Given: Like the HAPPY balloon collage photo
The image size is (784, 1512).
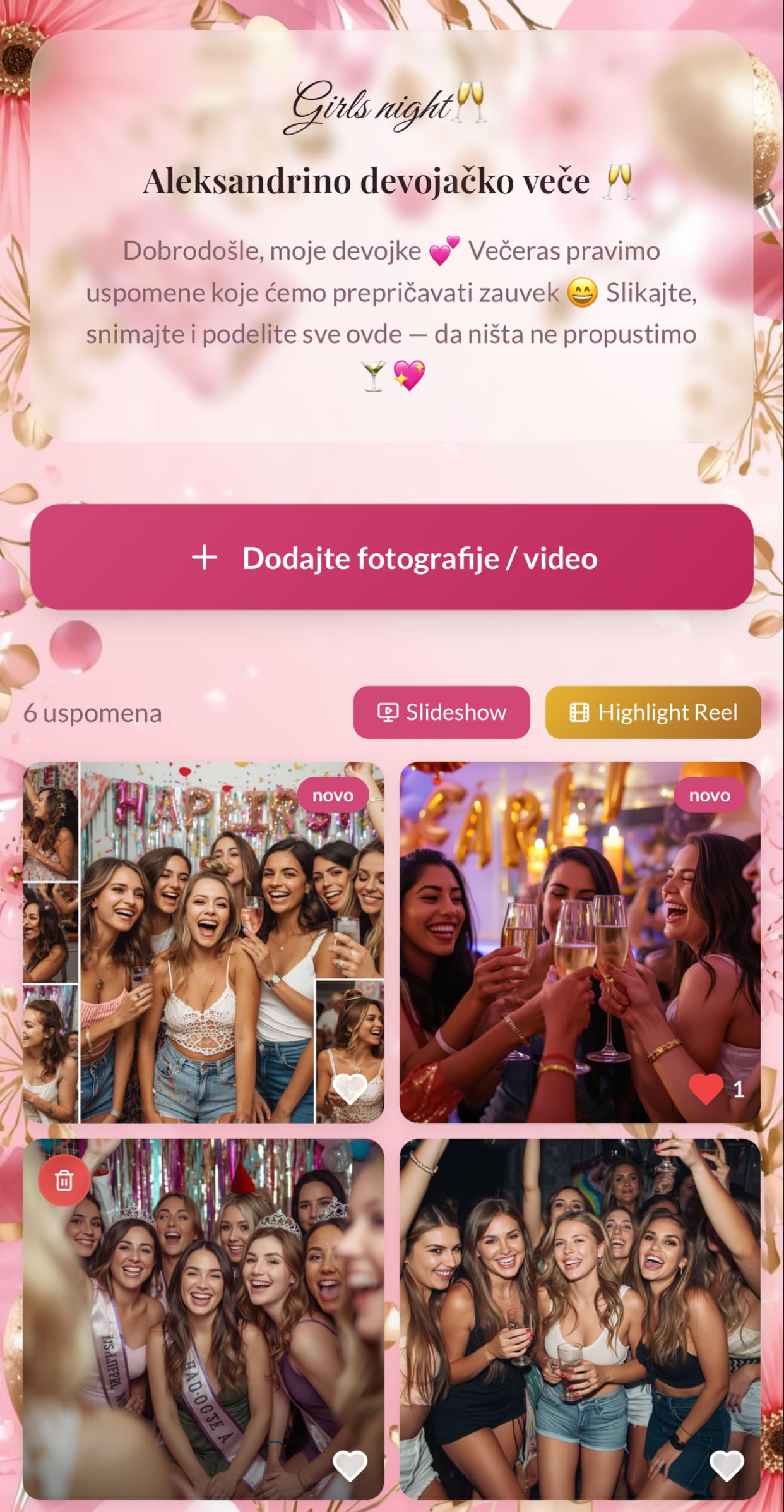Looking at the screenshot, I should tap(350, 1088).
